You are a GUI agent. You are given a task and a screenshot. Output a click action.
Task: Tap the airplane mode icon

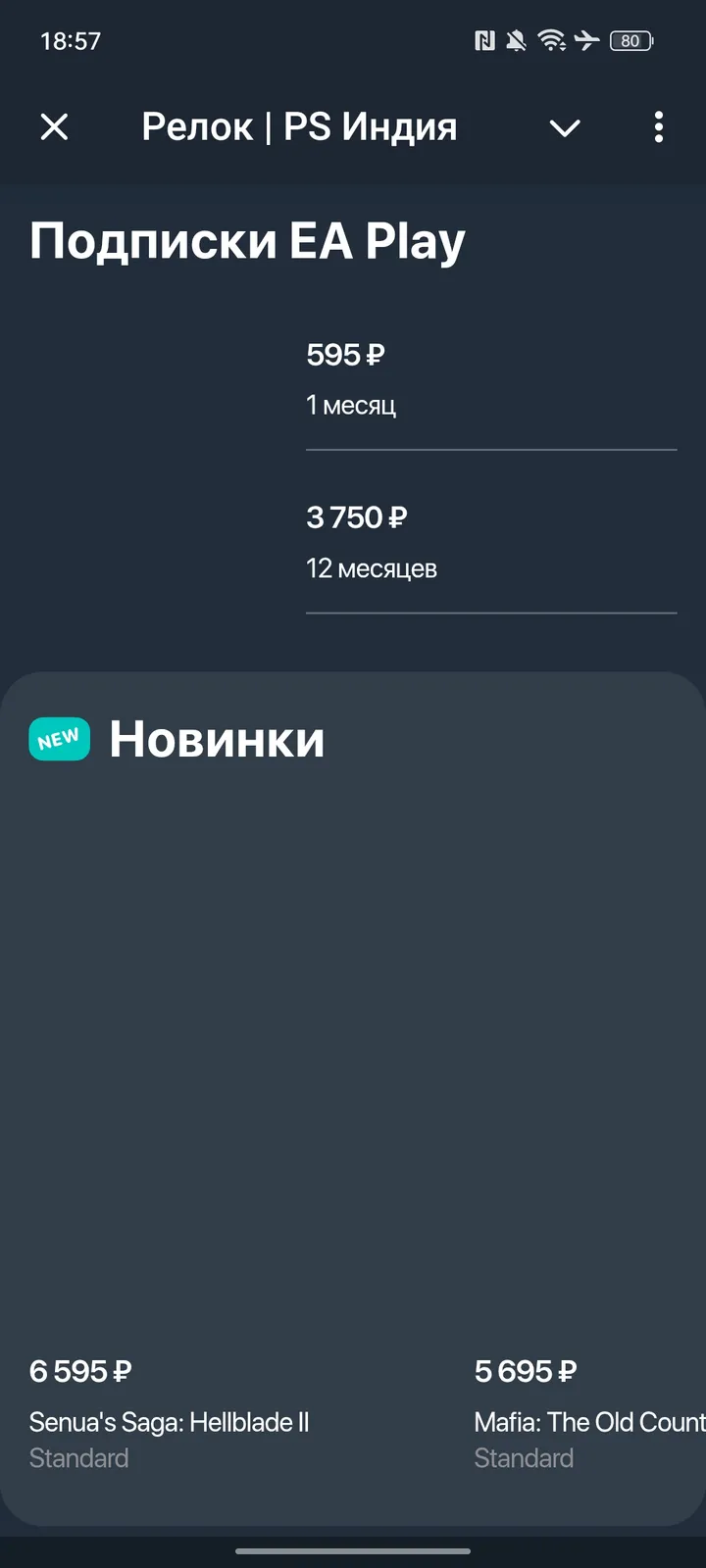pyautogui.click(x=586, y=40)
